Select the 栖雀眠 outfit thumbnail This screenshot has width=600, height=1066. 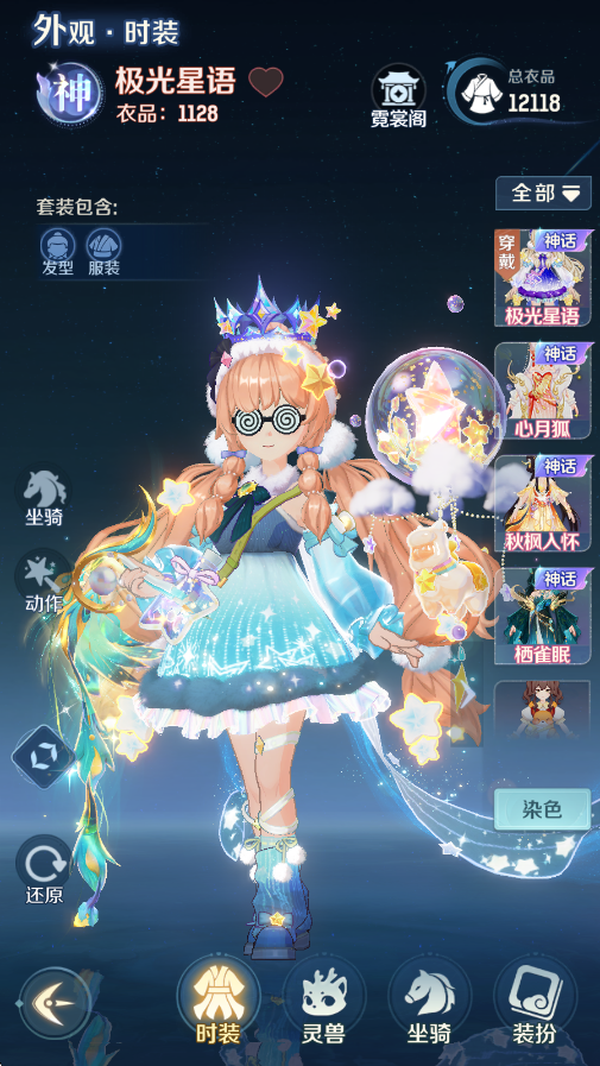coord(542,617)
